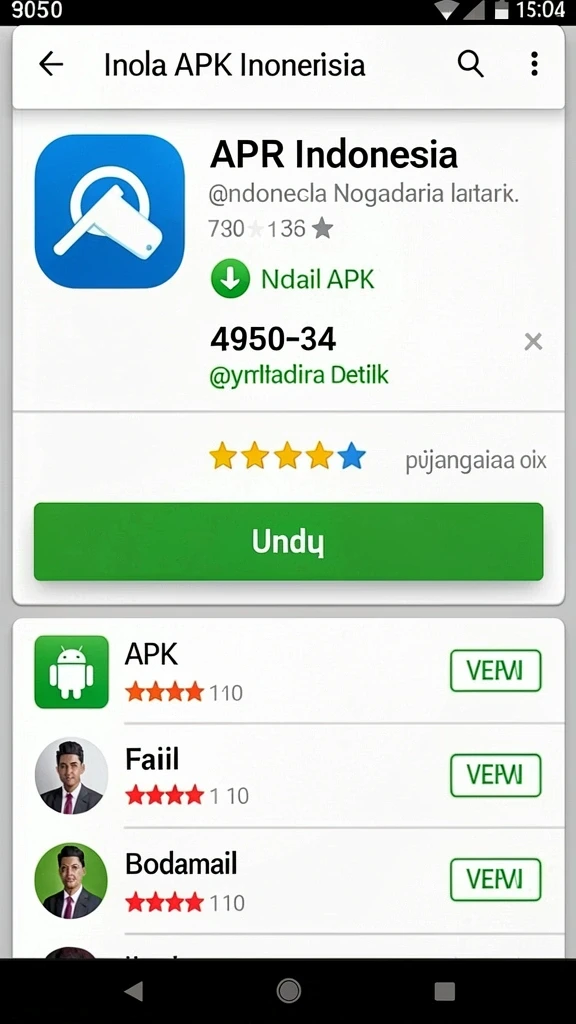Open search from the app bar

[470, 64]
